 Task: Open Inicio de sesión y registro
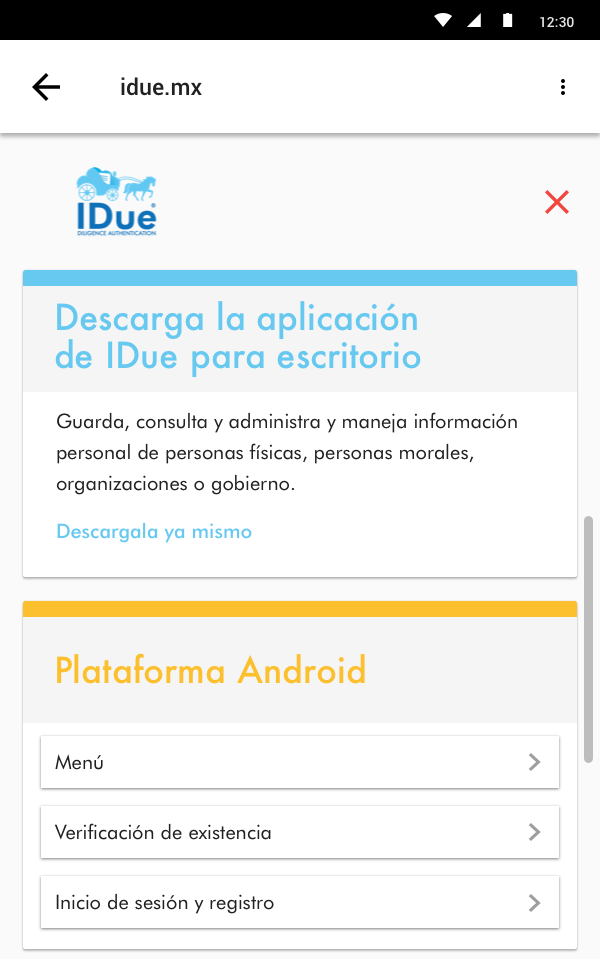299,902
